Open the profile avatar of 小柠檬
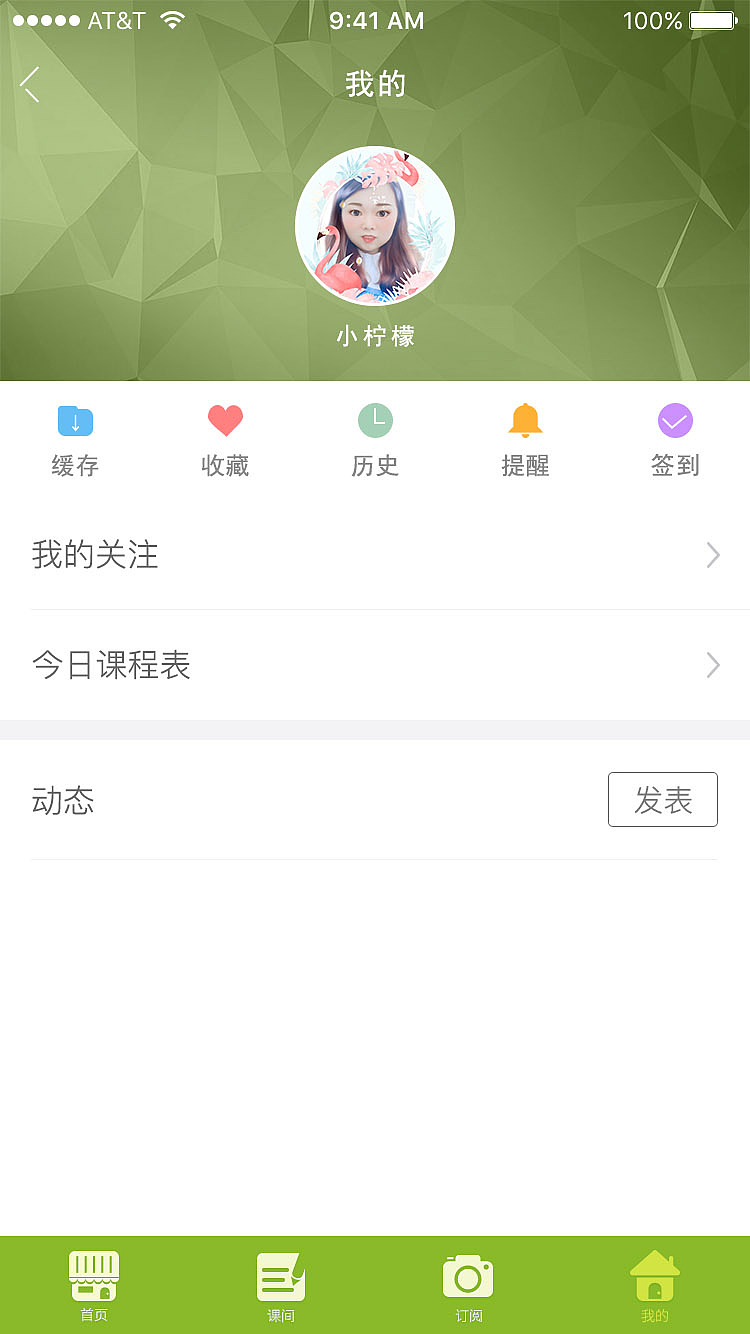This screenshot has height=1334, width=750. [375, 226]
